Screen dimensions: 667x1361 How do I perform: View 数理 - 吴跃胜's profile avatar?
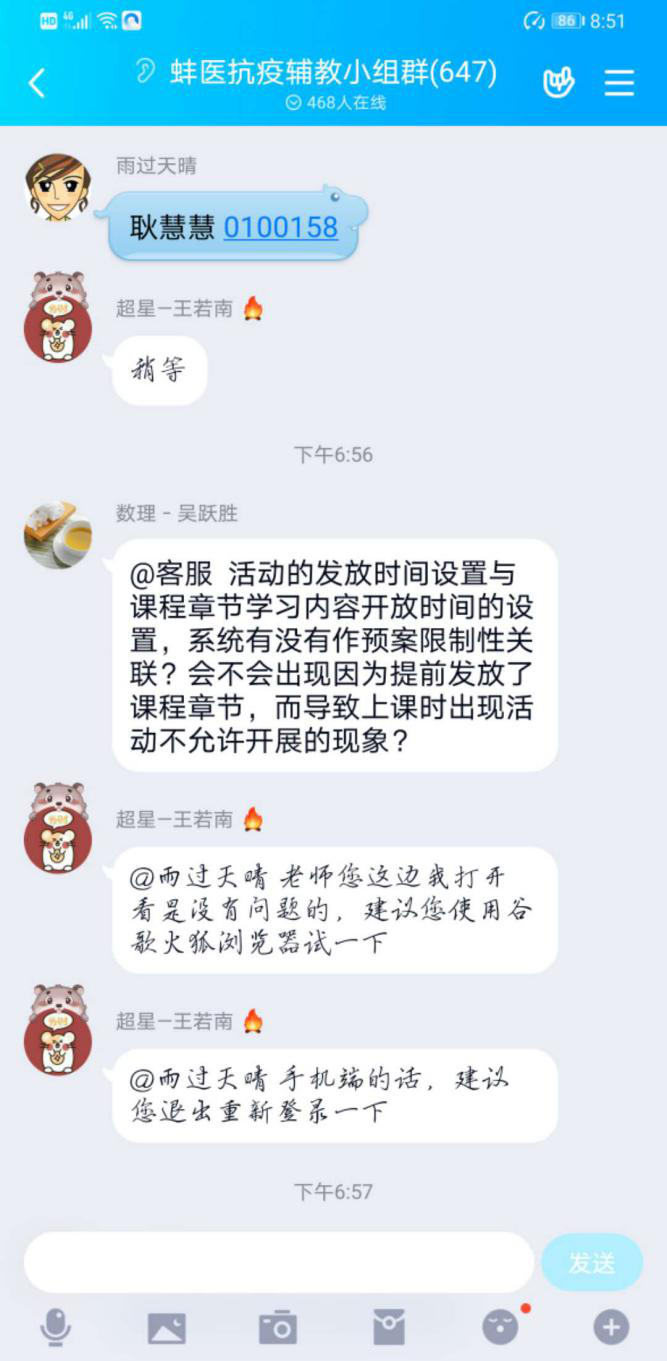pyautogui.click(x=57, y=535)
